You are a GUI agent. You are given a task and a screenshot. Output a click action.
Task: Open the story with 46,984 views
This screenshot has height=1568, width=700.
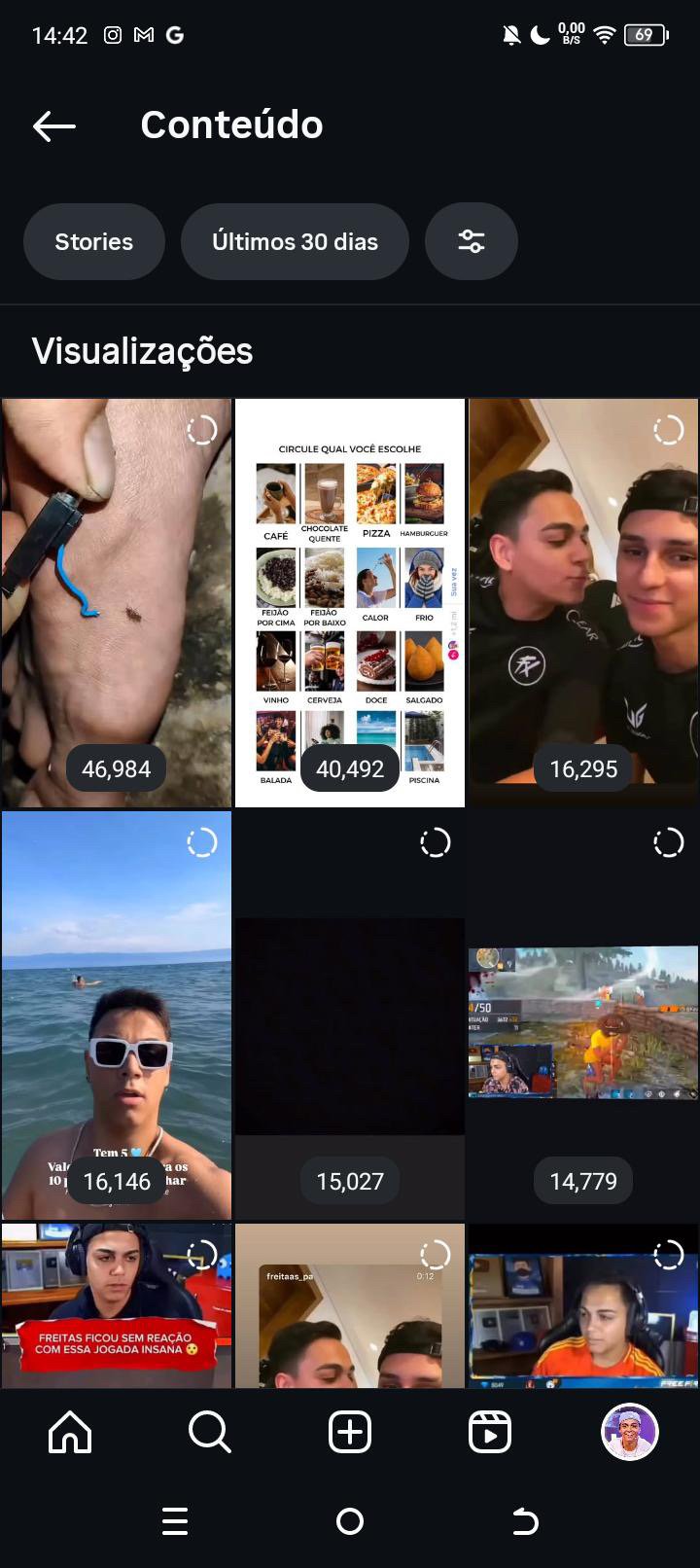[117, 603]
